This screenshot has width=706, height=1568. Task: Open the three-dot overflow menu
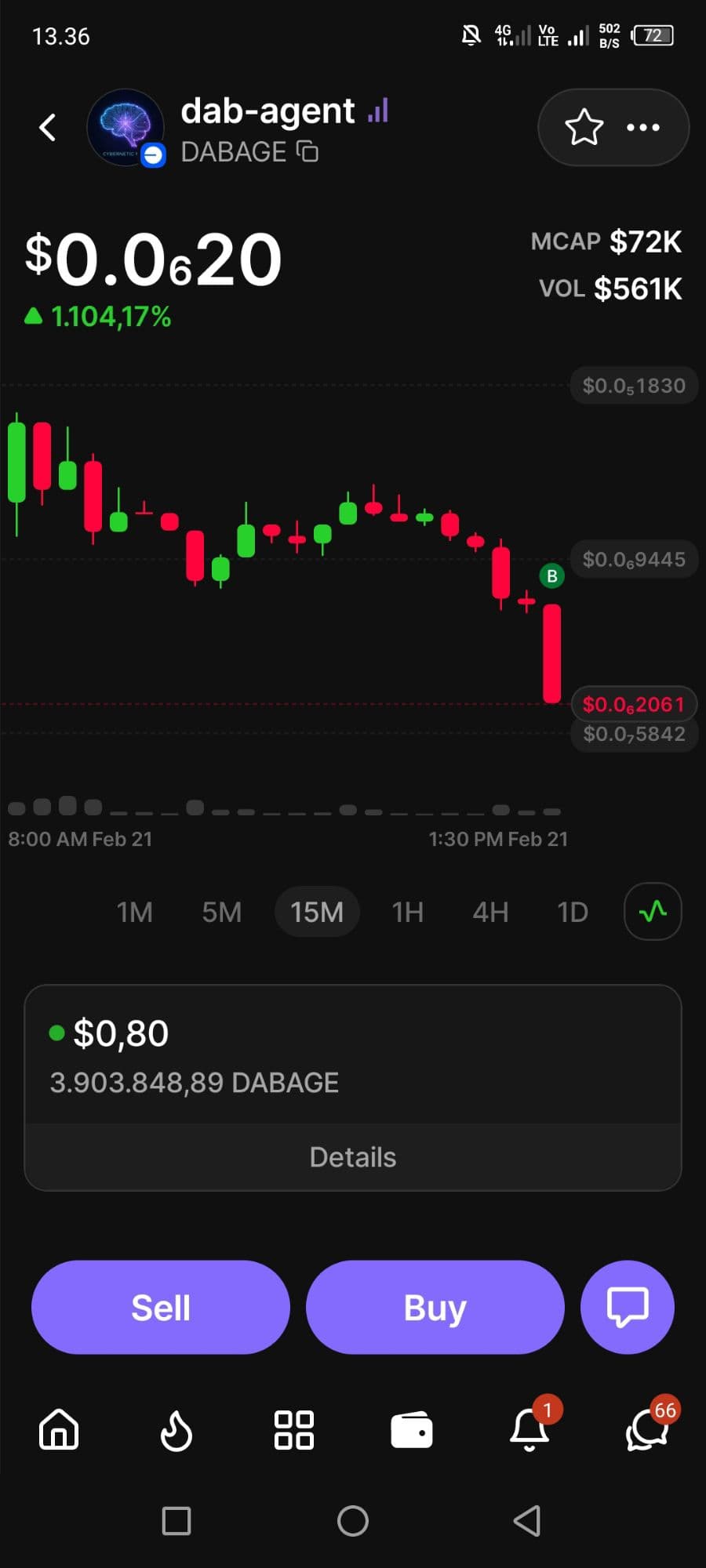coord(643,128)
